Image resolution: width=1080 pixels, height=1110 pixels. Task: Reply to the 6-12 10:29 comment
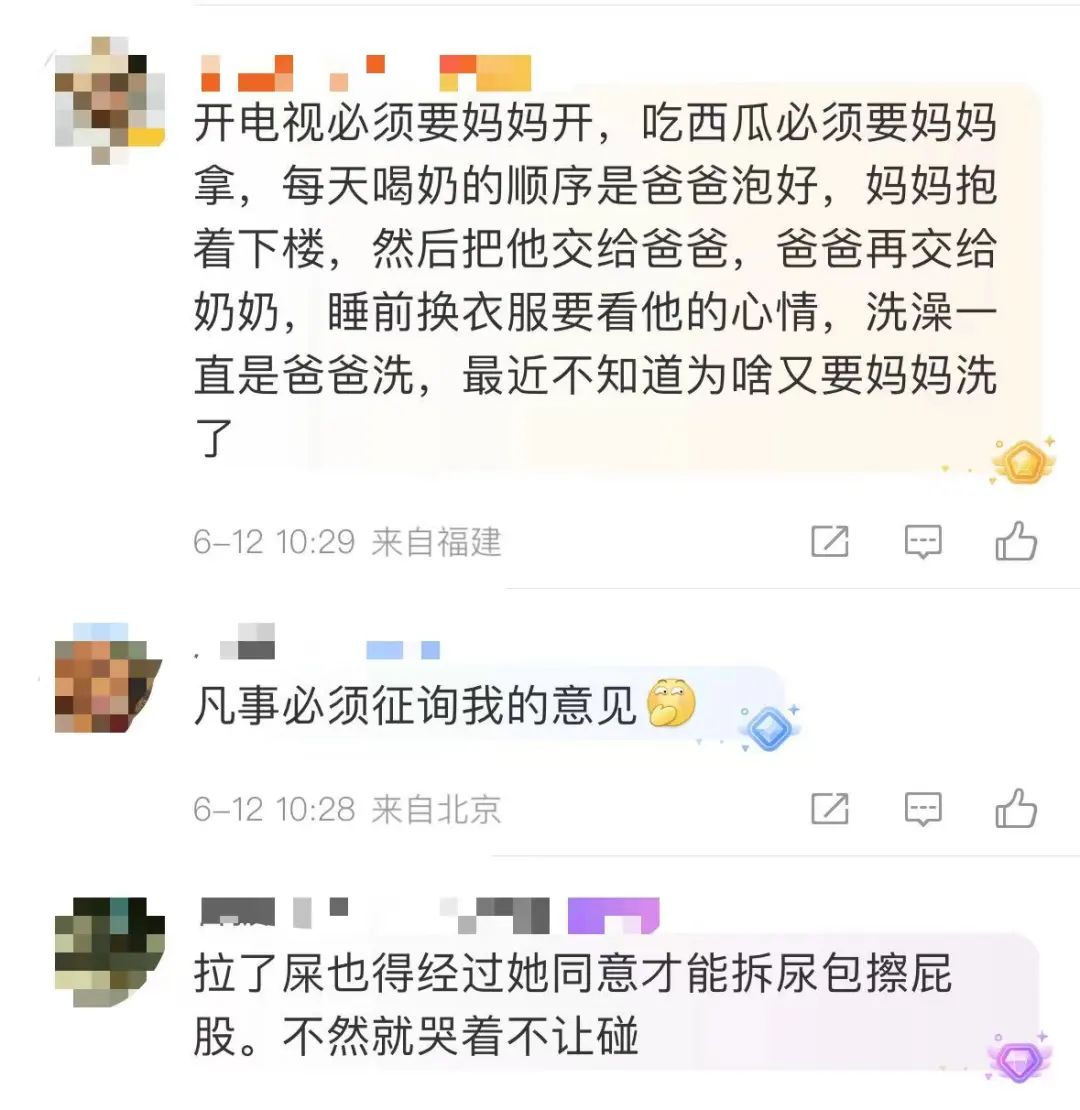923,542
